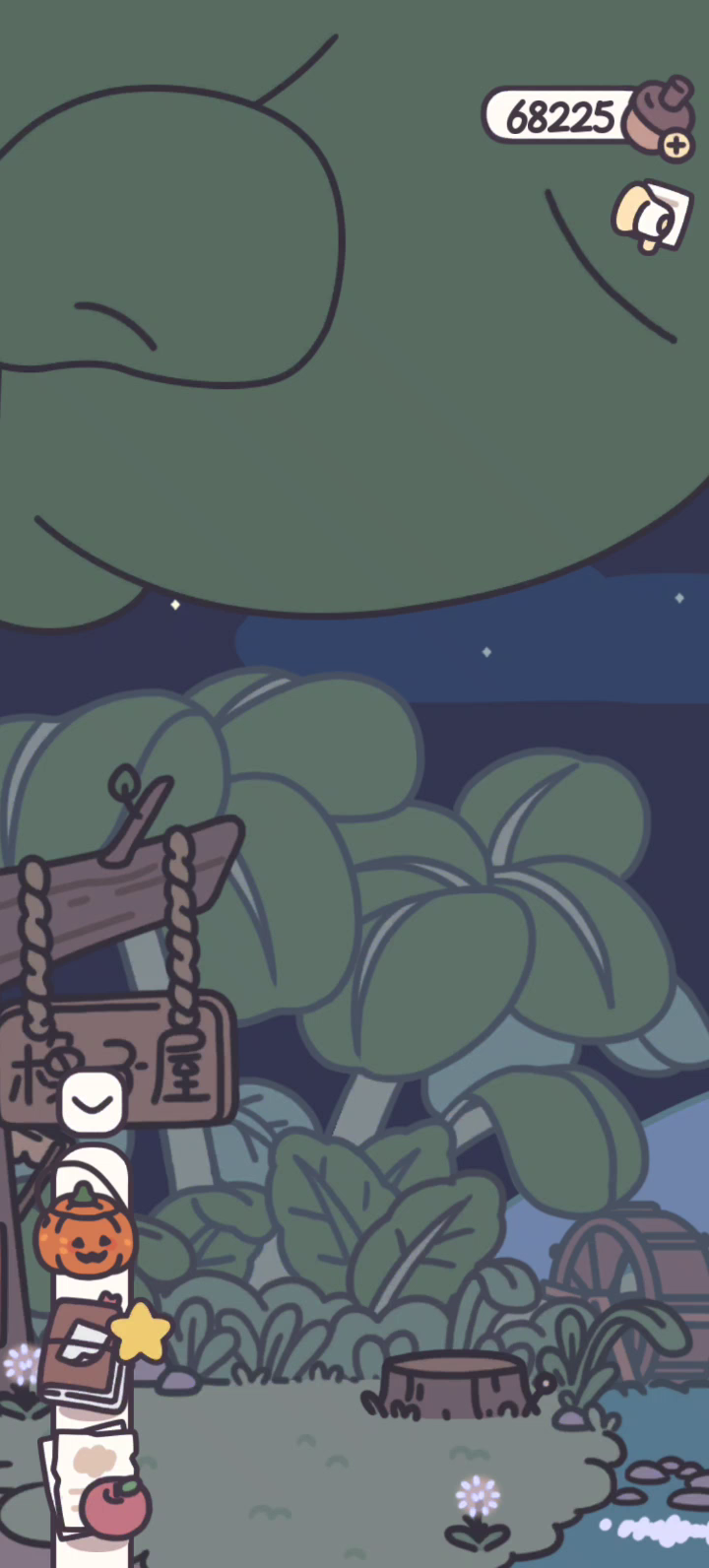Tap the plus icon on acorn counter
Screen dimensions: 709x1568
(676, 146)
